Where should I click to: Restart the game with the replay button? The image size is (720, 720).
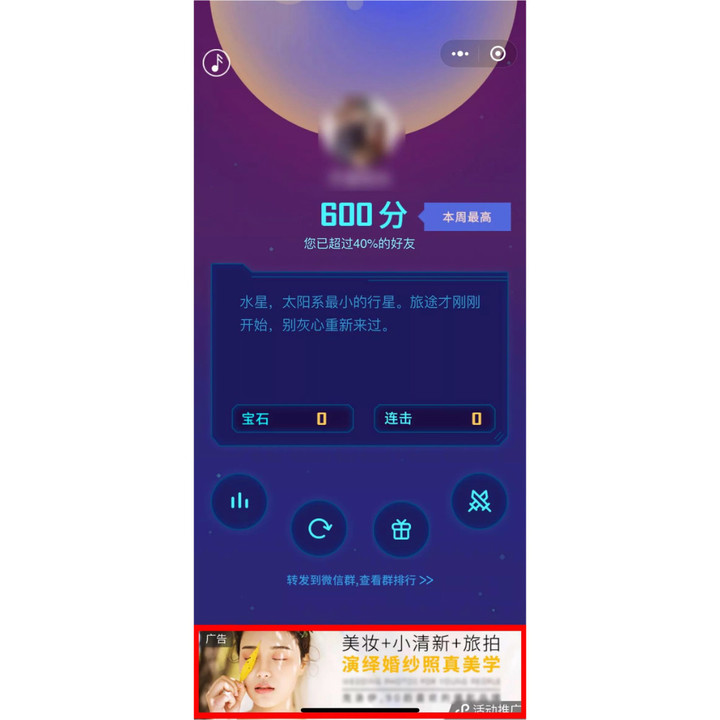(319, 528)
